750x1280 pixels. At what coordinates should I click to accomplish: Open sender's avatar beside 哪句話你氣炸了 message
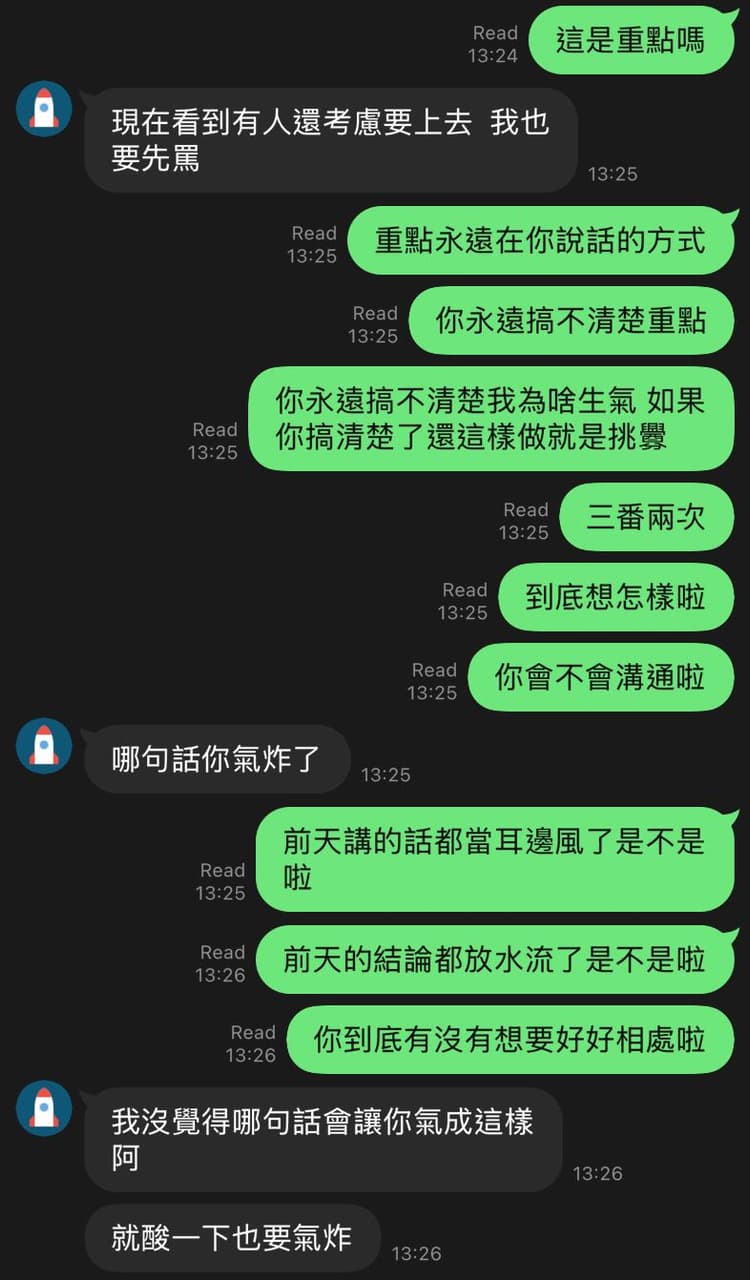44,746
